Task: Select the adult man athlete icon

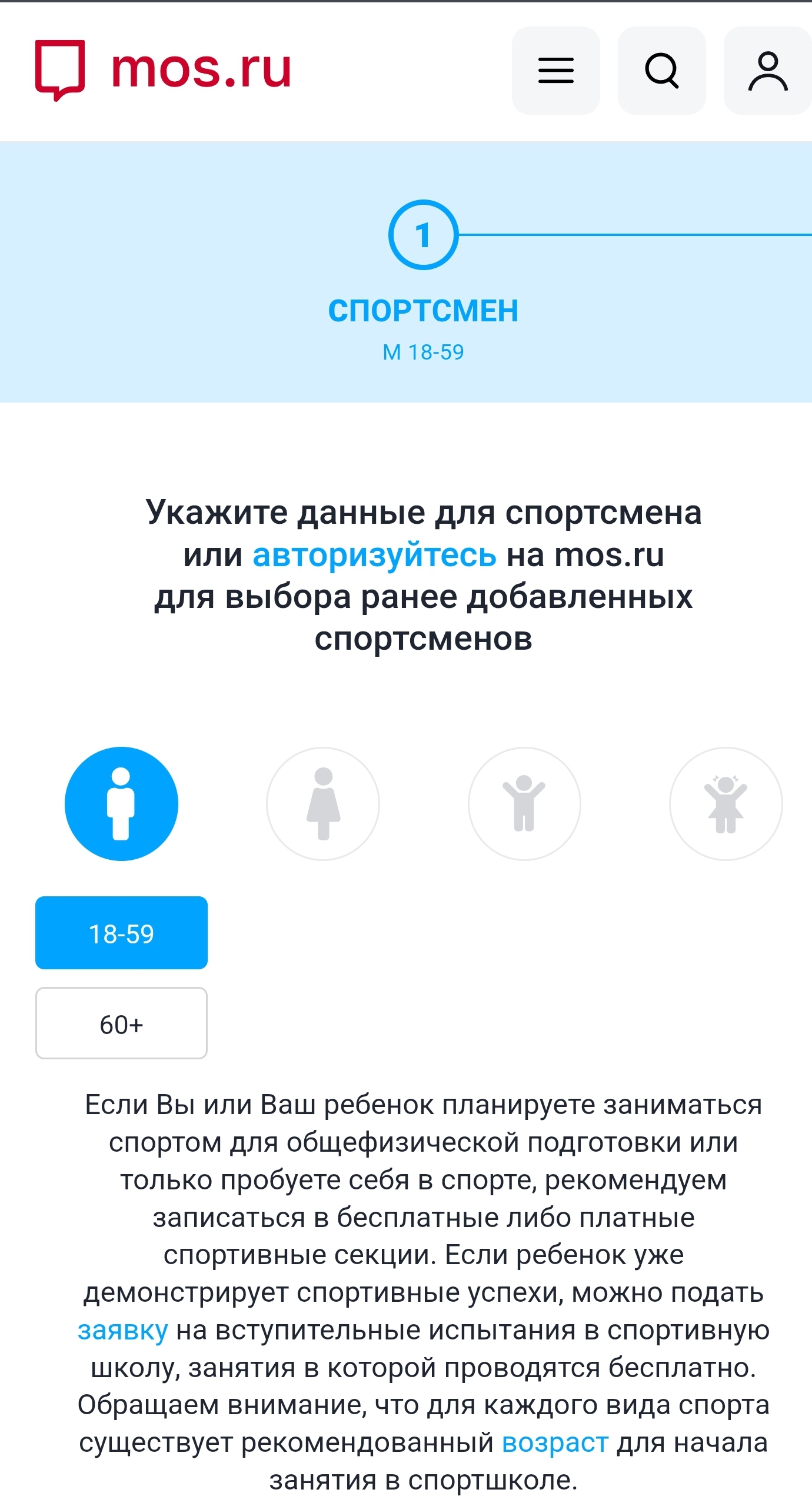Action: click(121, 804)
